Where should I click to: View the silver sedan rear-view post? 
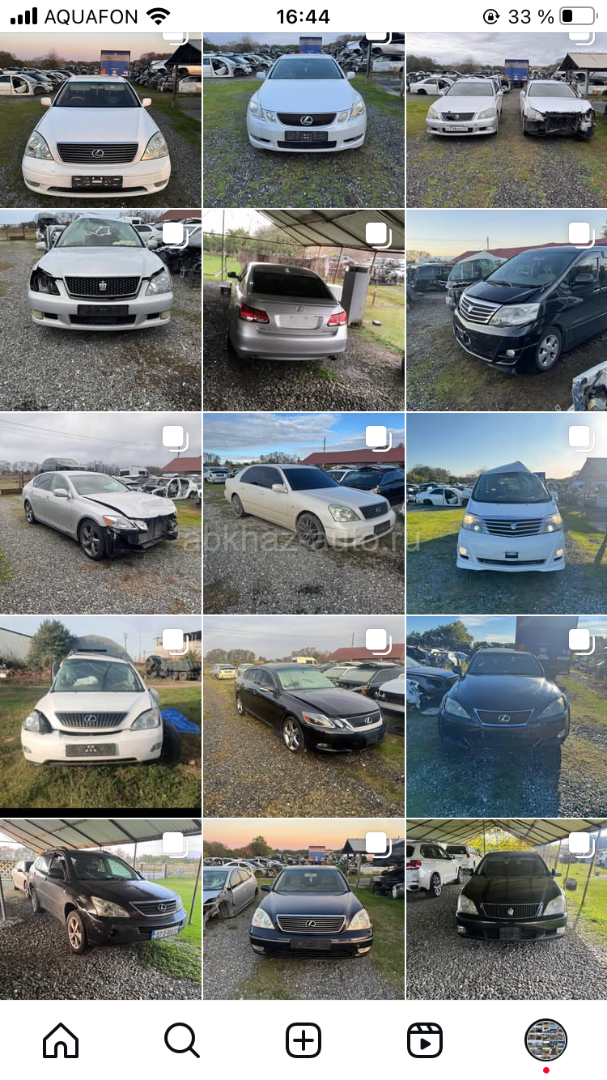click(x=303, y=310)
